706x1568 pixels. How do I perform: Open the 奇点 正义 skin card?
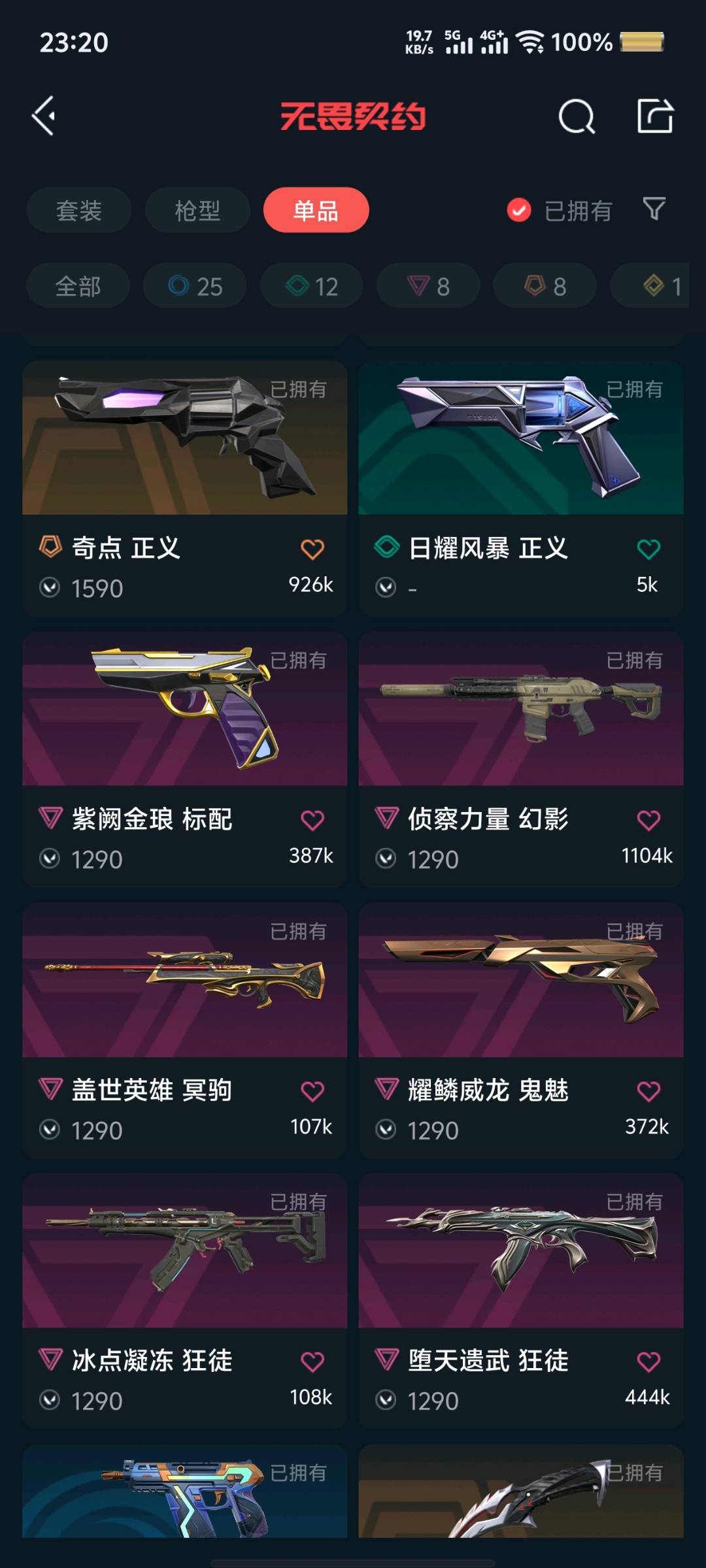(184, 457)
